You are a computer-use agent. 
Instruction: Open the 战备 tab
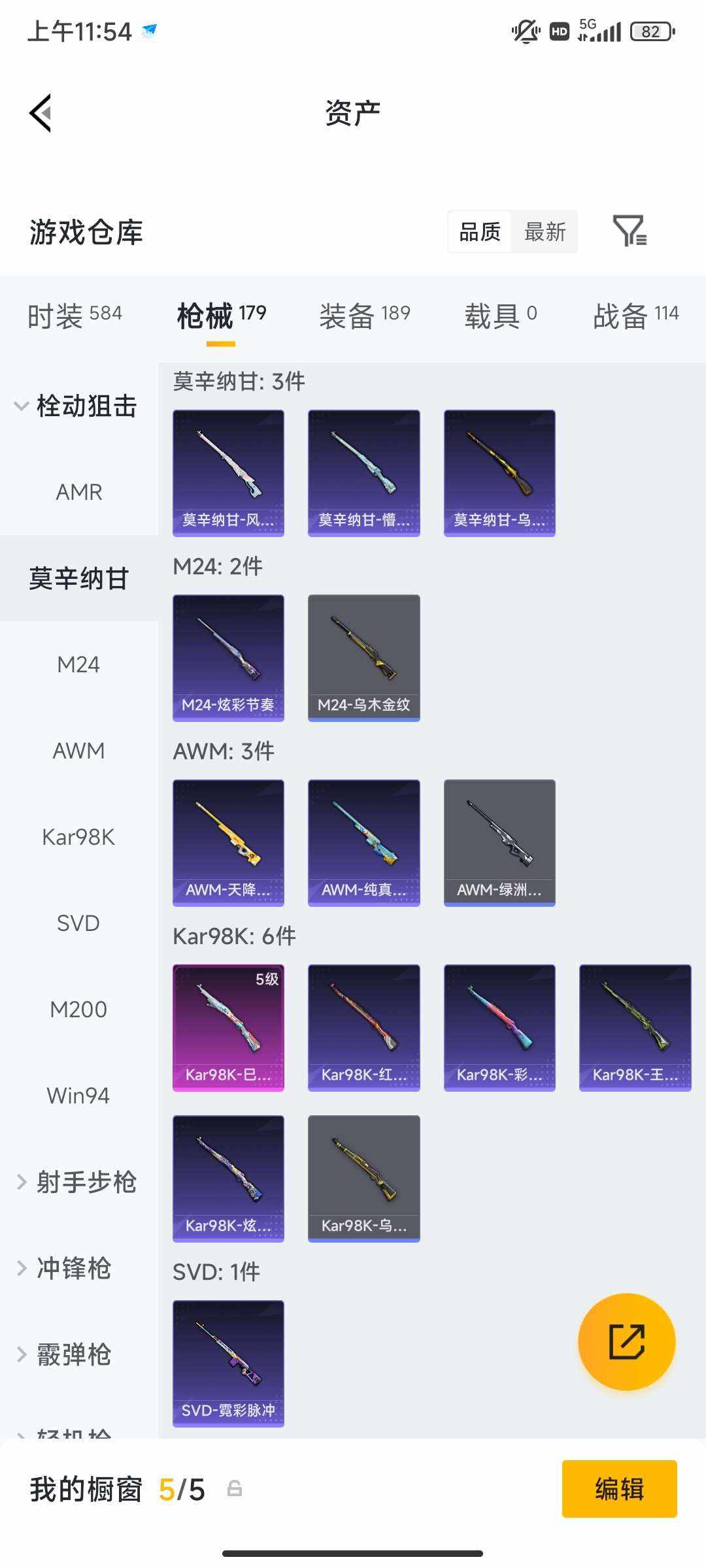(637, 314)
